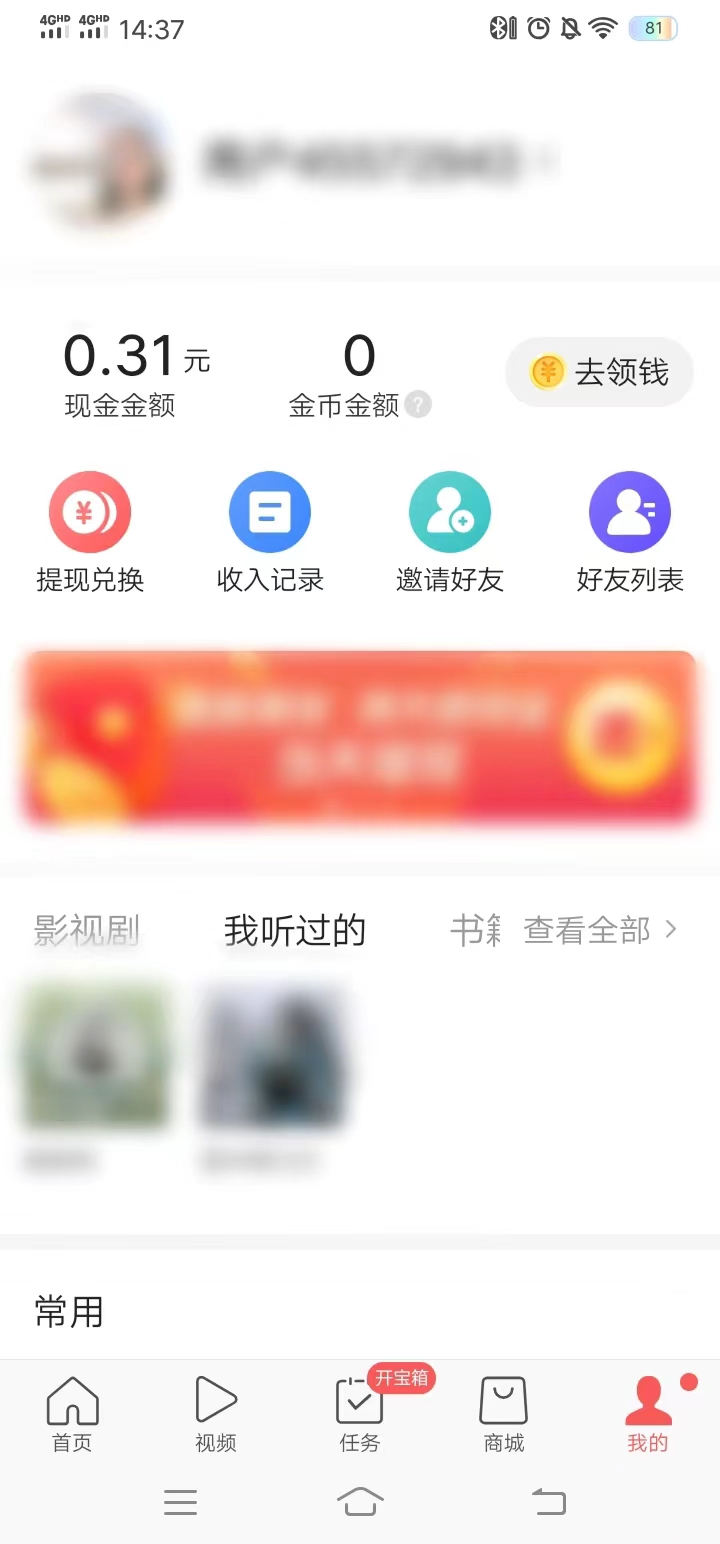Tap the 我的 profile icon with red dot
Image resolution: width=720 pixels, height=1544 pixels.
(647, 1410)
